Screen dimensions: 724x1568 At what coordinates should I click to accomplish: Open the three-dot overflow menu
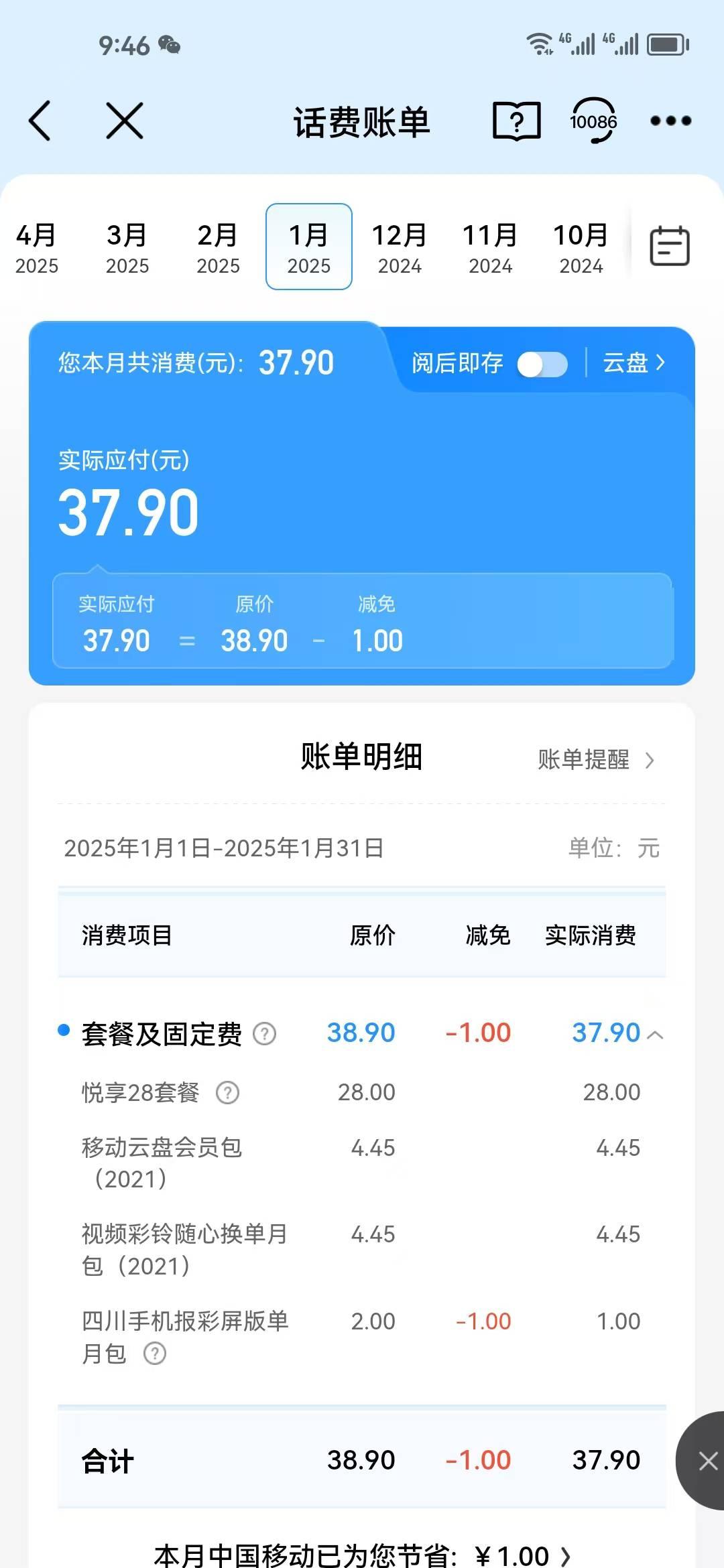pos(670,121)
